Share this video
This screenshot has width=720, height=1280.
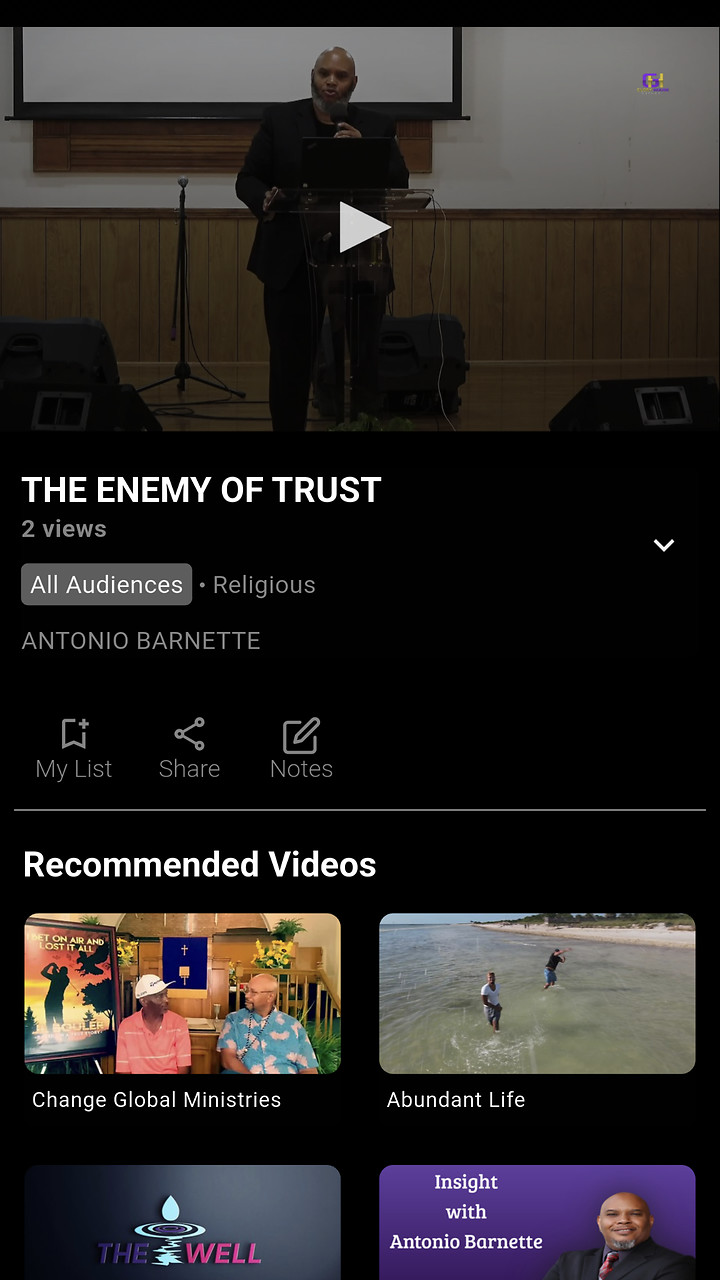pos(189,748)
